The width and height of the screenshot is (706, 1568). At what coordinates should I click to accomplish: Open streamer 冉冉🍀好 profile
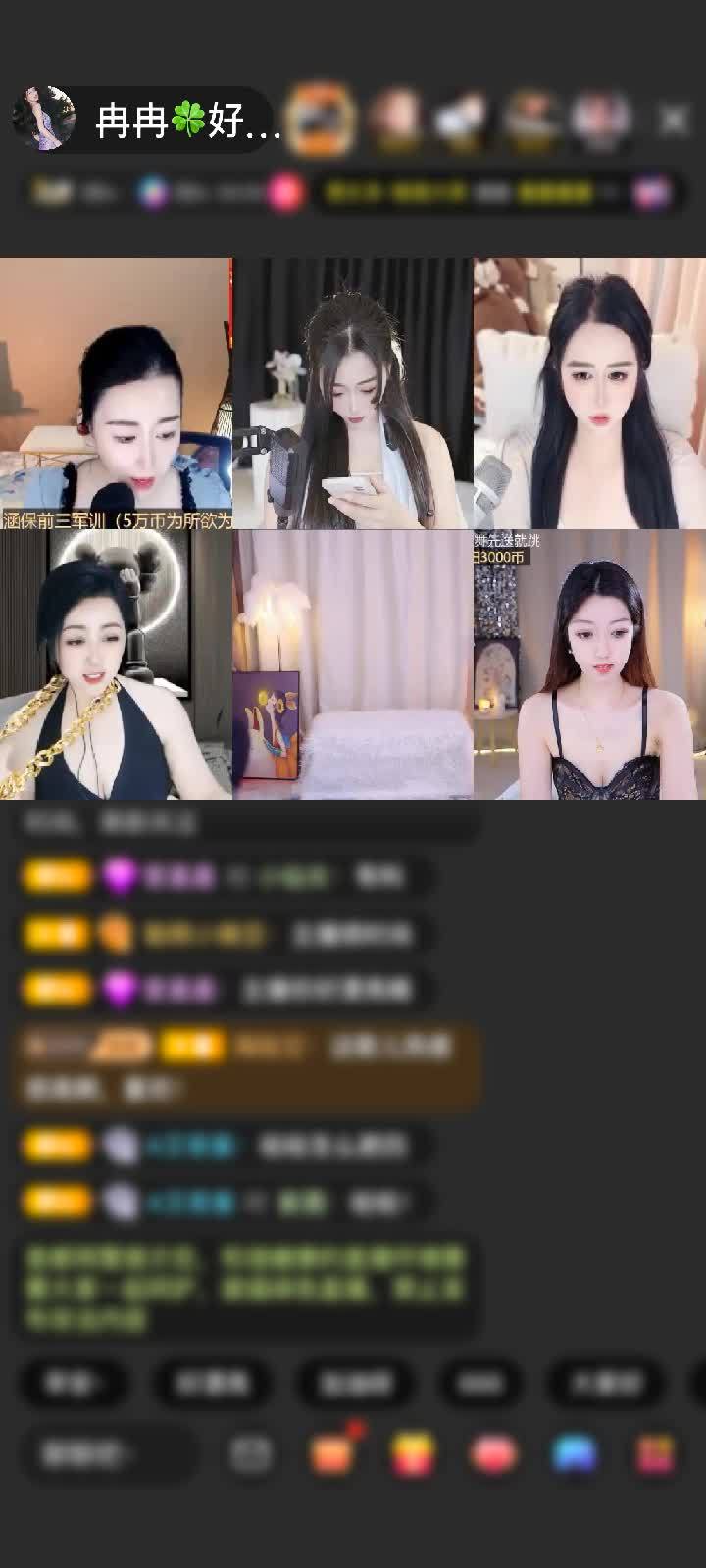(44, 120)
